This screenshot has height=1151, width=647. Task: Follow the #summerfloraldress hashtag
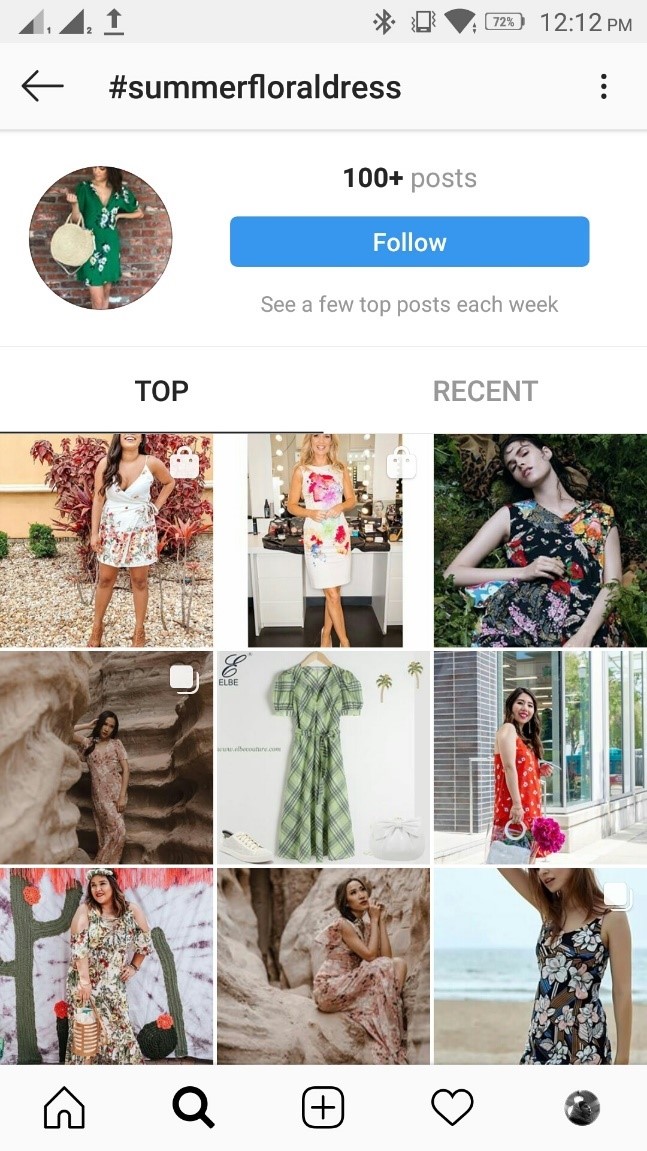point(409,242)
